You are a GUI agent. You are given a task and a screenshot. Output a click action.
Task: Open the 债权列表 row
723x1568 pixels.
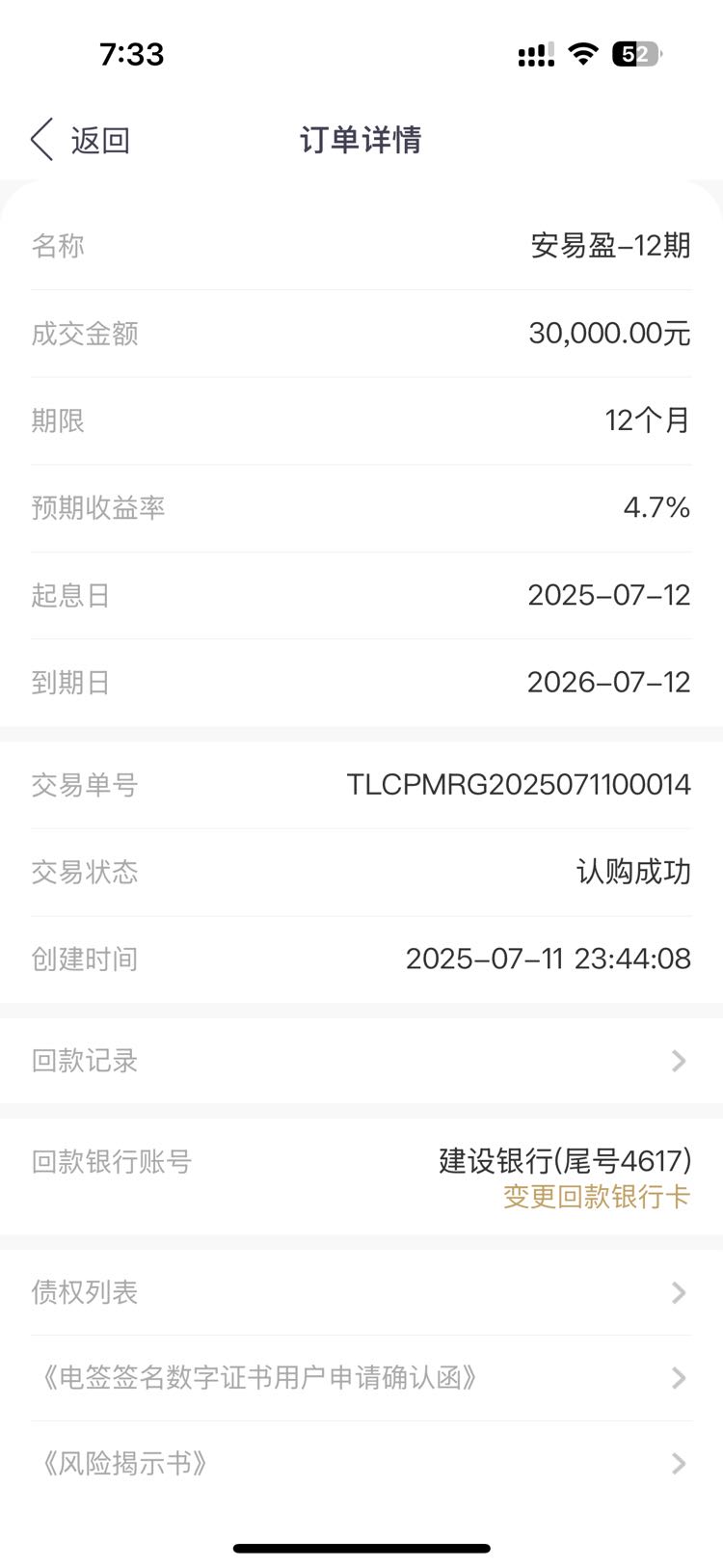[x=361, y=1292]
